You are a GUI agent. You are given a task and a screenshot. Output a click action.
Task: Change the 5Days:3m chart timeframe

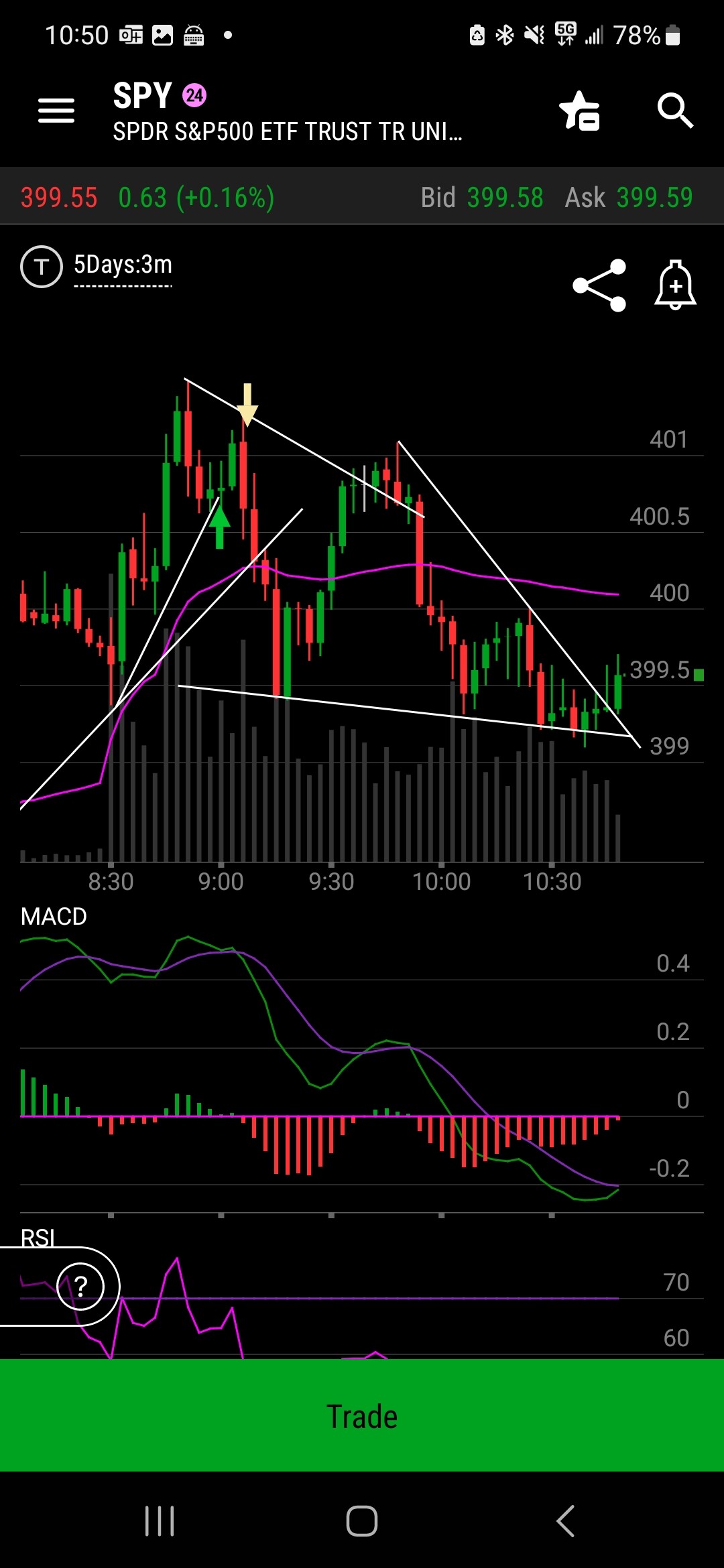click(x=123, y=265)
